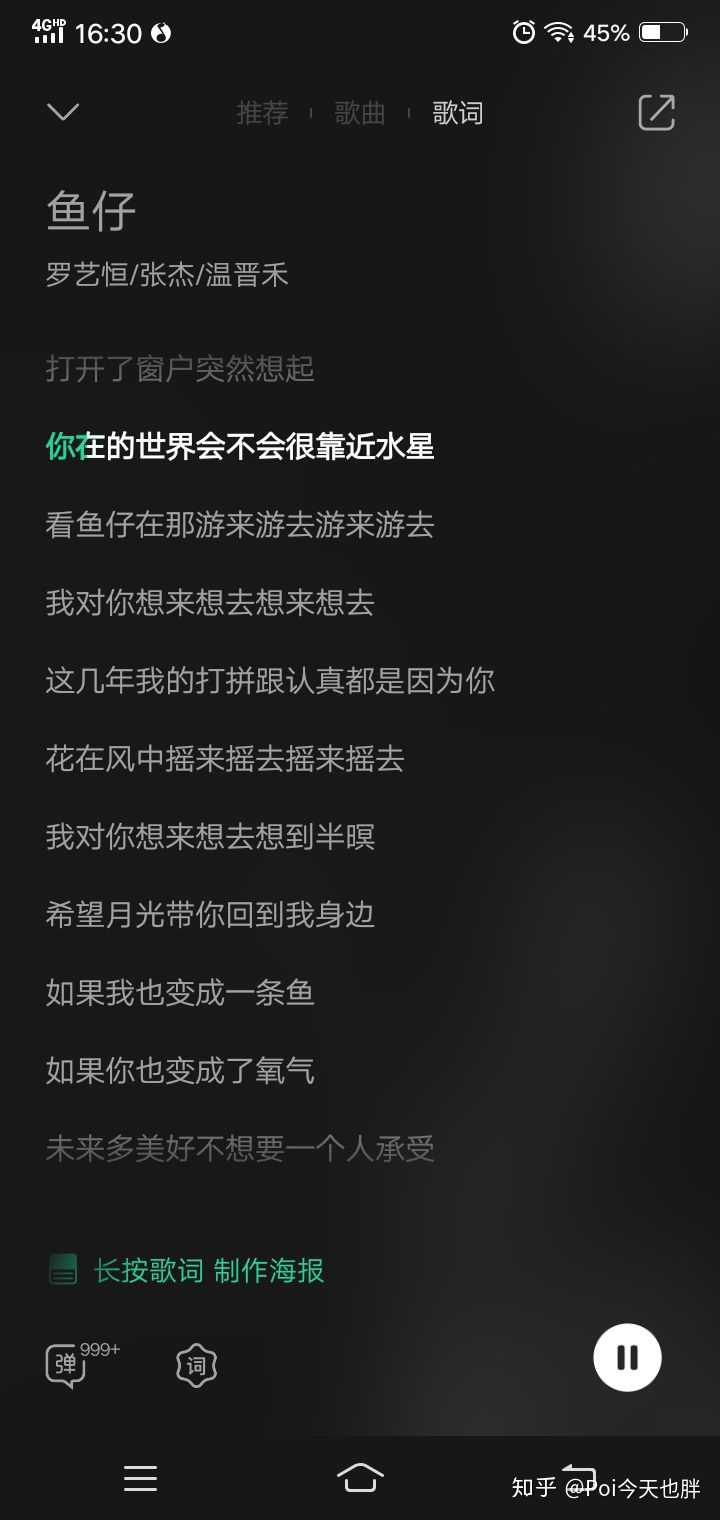Open artist info 罗艺恒/张杰/温晋禾
The image size is (720, 1520).
pos(167,275)
